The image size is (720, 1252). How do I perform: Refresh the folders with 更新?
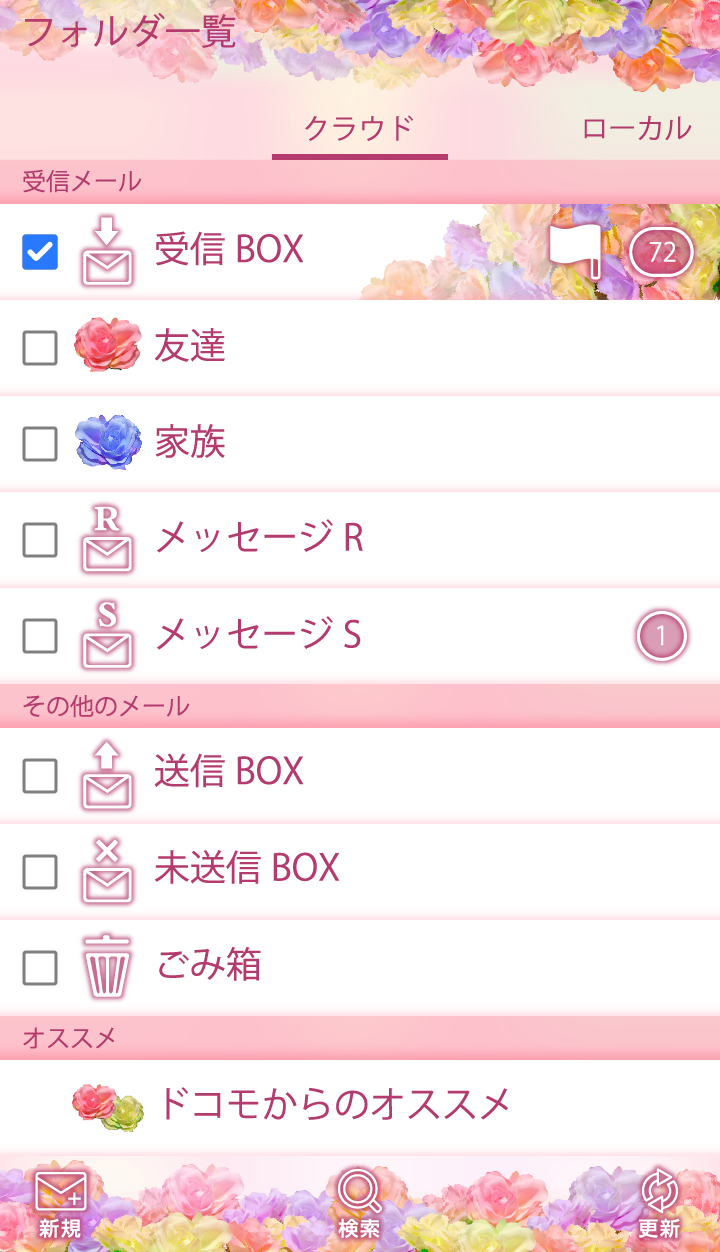(x=659, y=1204)
